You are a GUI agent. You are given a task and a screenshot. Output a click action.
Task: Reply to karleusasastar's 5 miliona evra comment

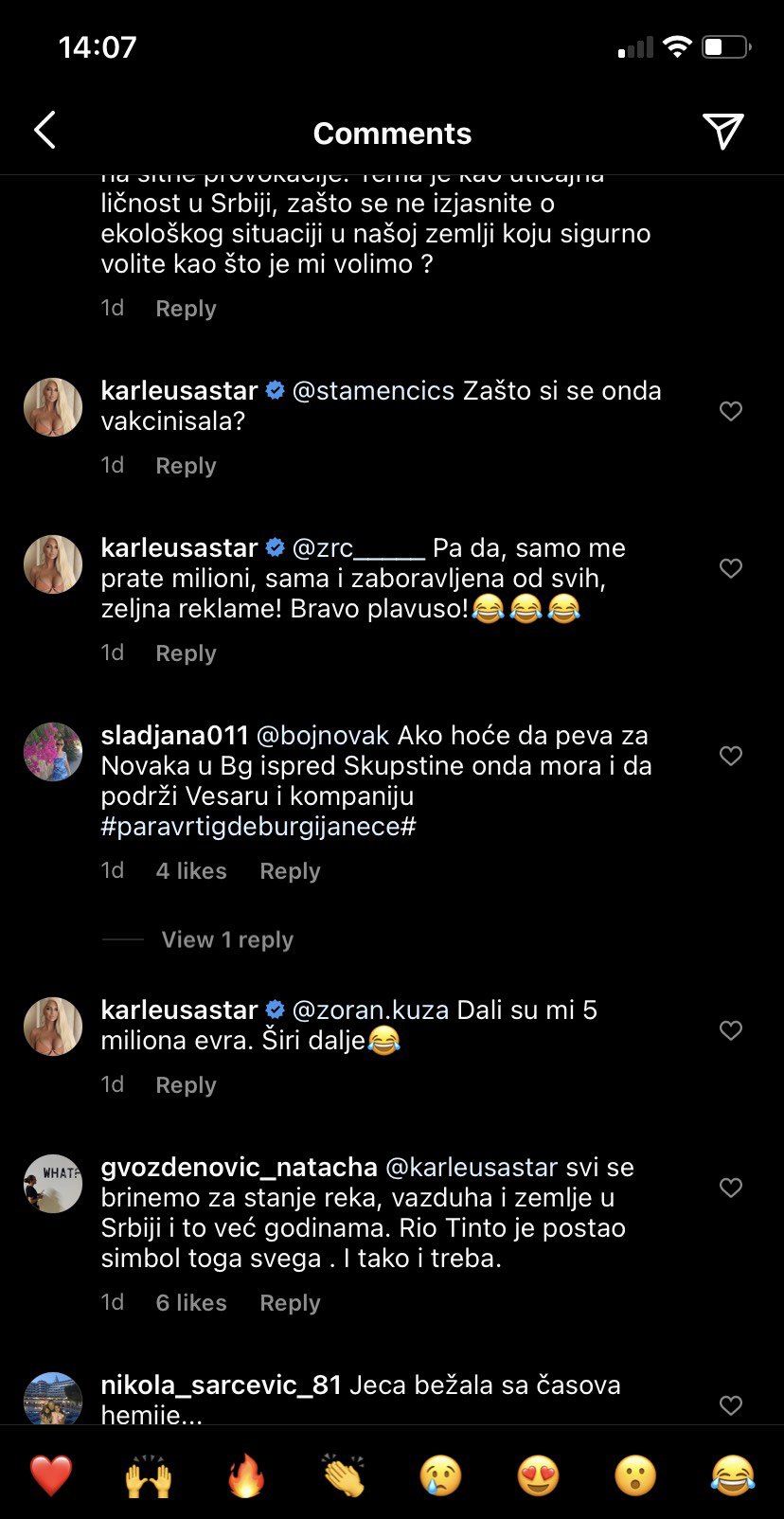pos(186,1085)
